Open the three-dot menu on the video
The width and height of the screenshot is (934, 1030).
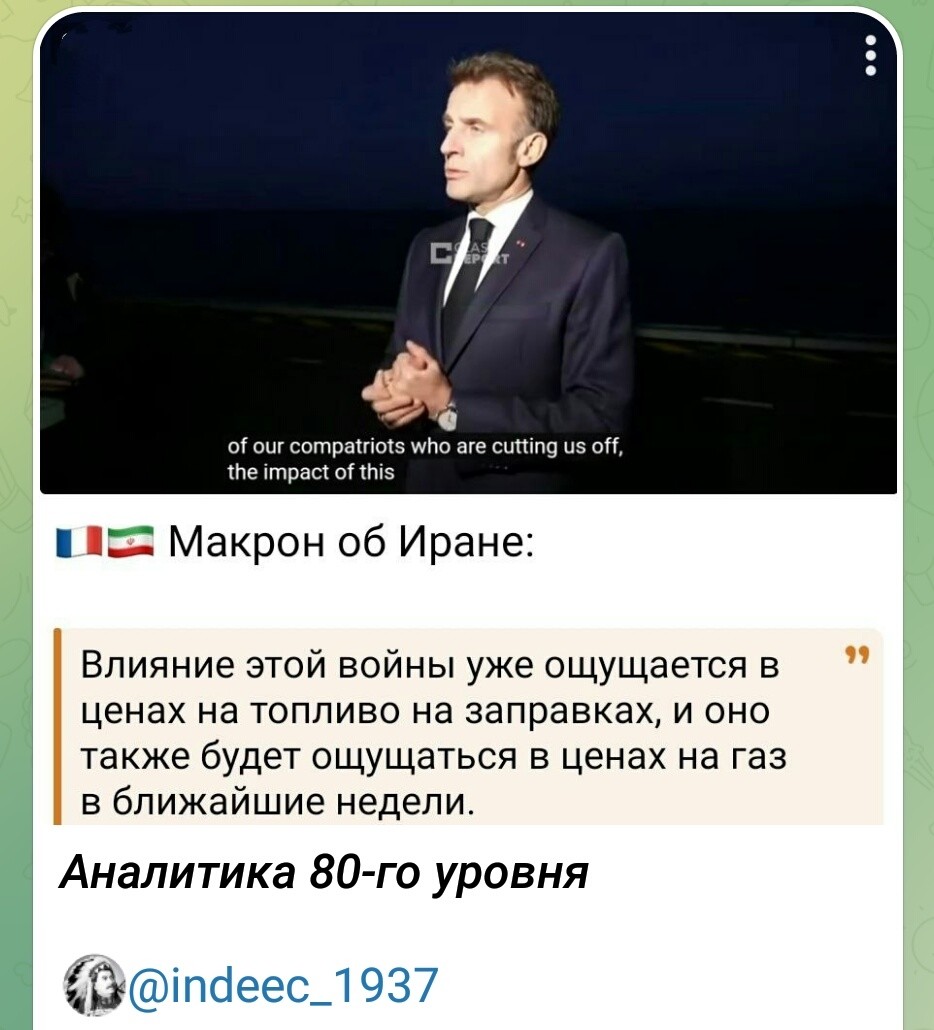coord(870,56)
